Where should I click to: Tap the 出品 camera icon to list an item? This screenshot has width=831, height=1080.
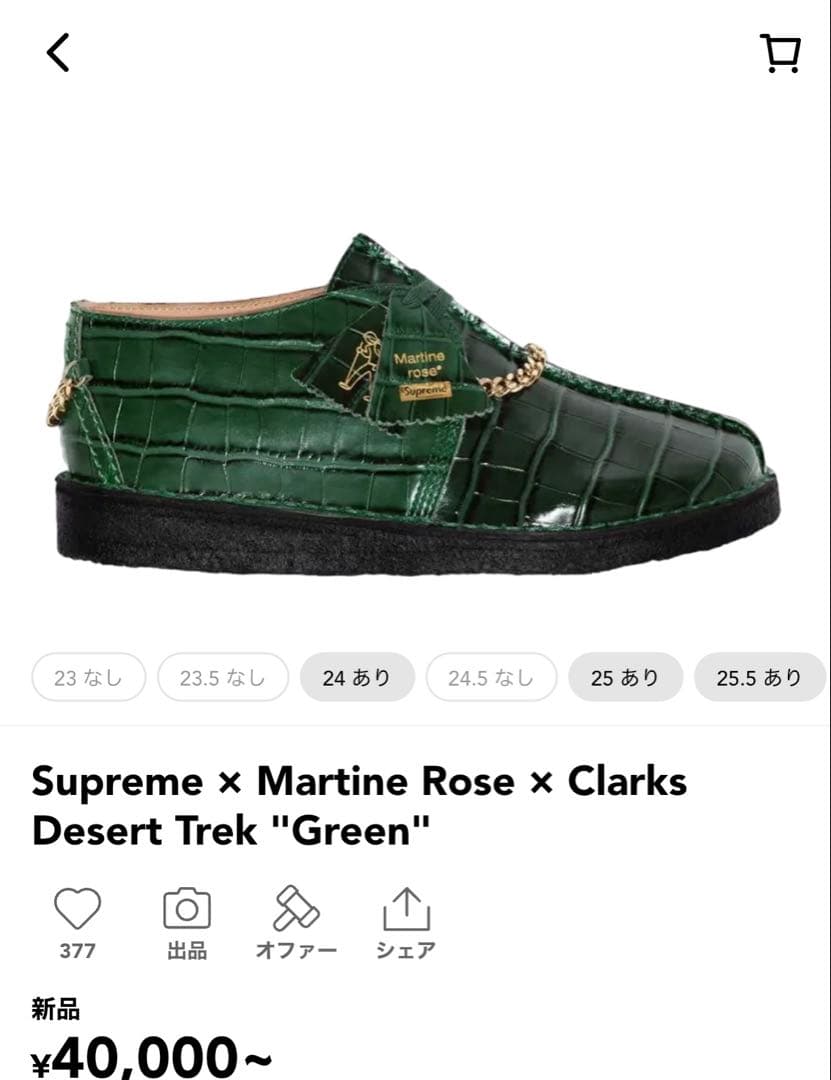[x=186, y=906]
